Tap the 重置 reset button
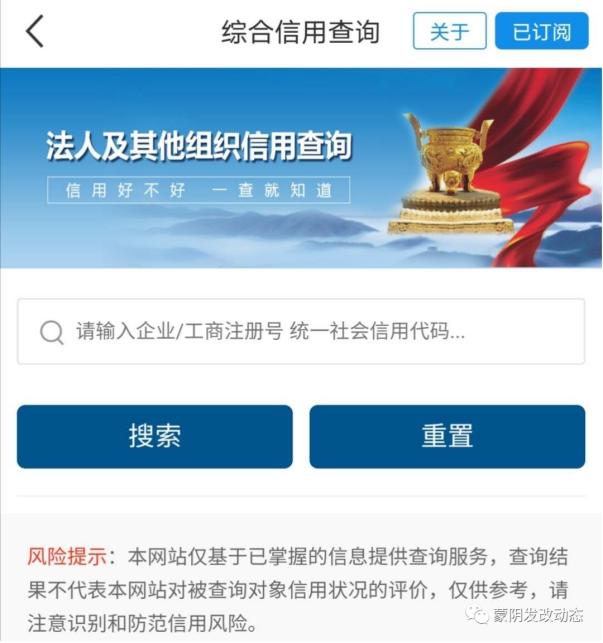Image resolution: width=603 pixels, height=643 pixels. tap(447, 437)
